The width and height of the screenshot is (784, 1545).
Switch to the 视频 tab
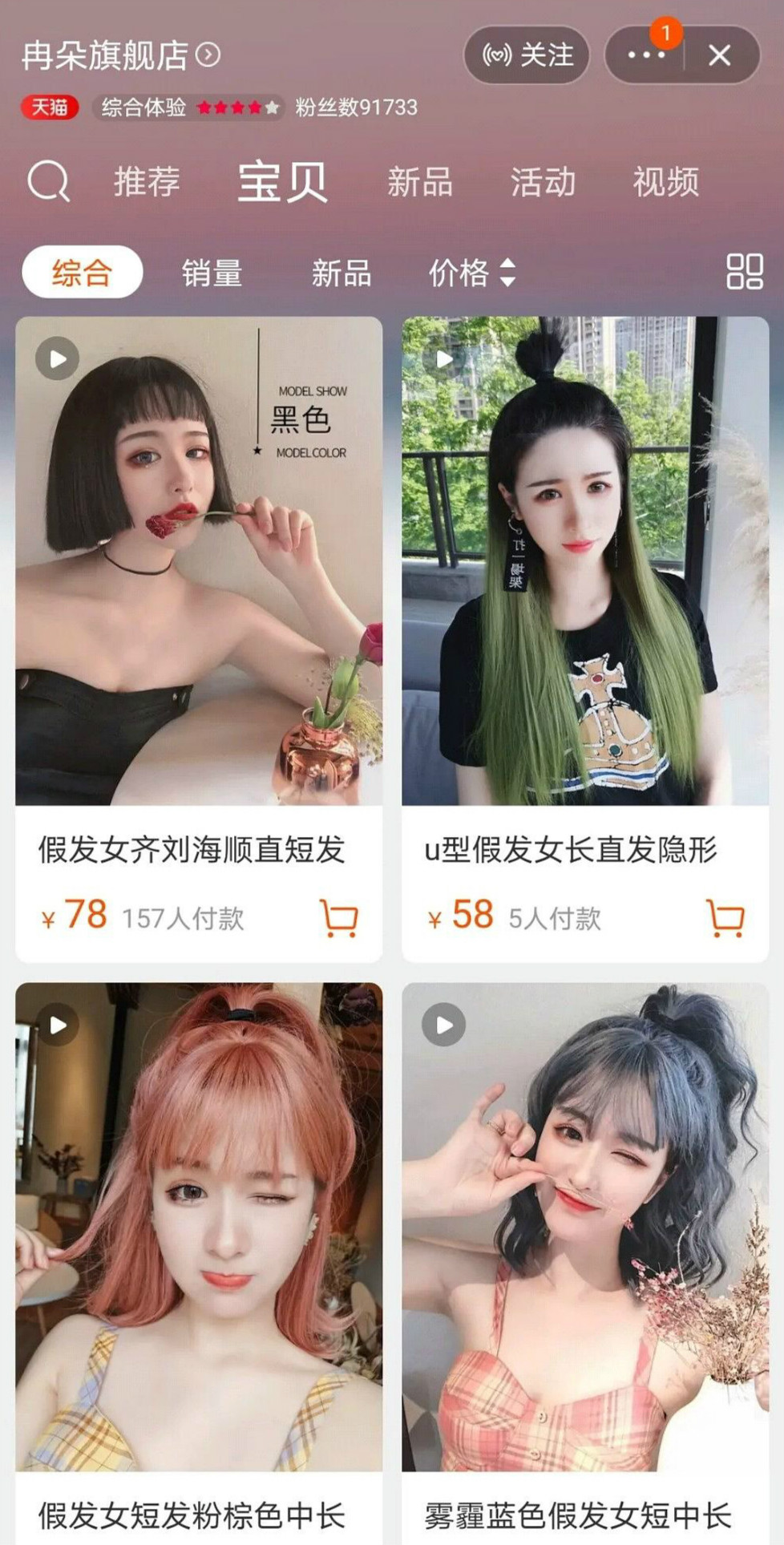tap(665, 182)
